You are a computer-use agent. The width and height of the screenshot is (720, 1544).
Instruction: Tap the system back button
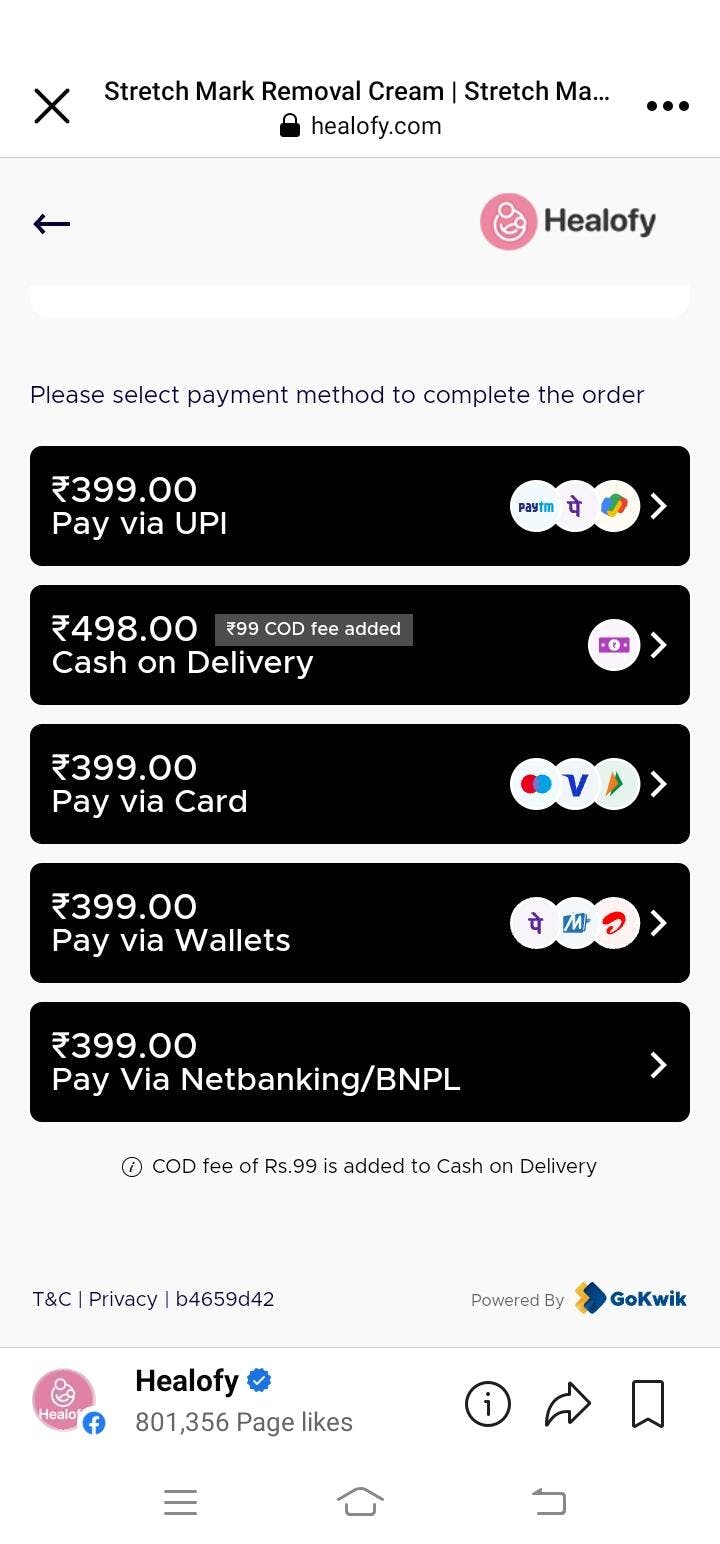click(548, 1501)
